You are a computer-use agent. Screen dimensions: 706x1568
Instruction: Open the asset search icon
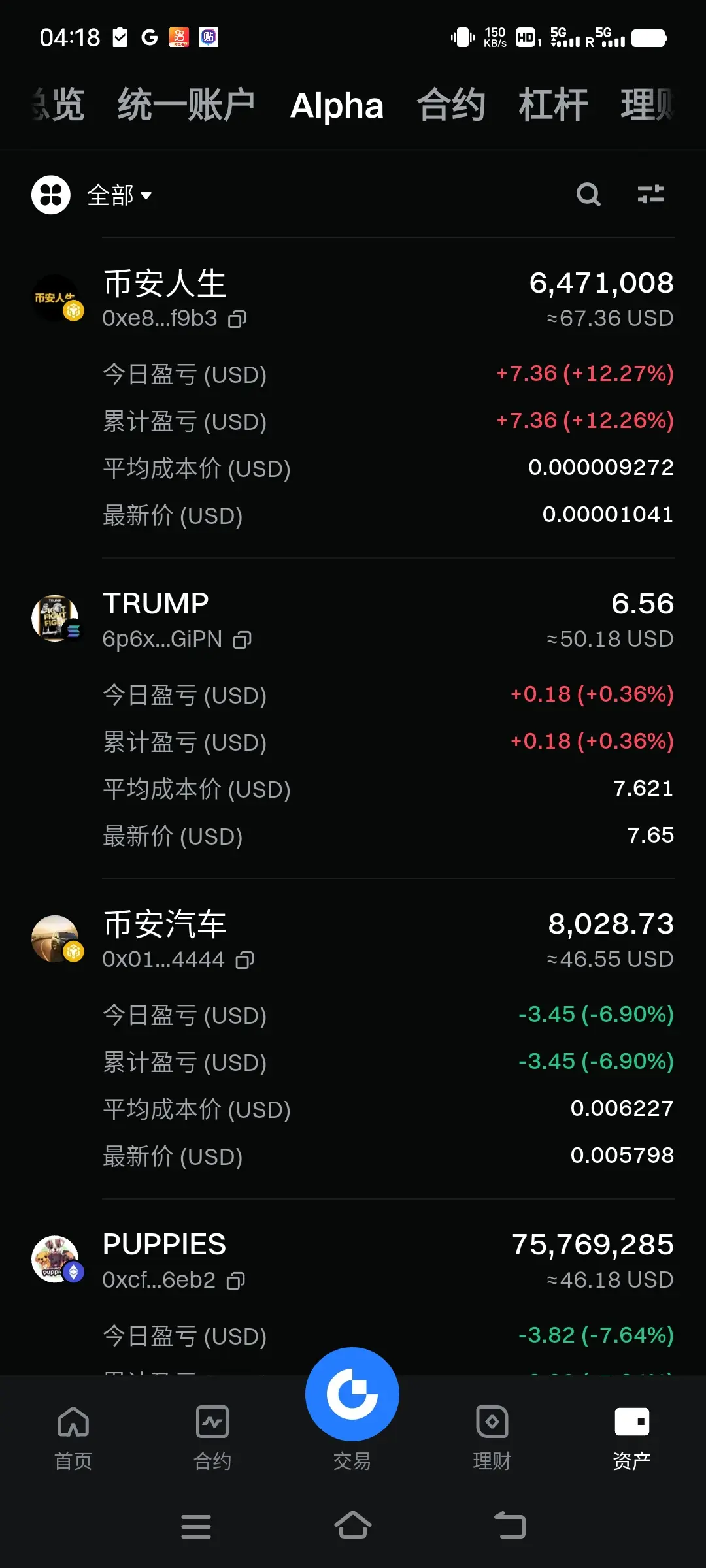588,195
